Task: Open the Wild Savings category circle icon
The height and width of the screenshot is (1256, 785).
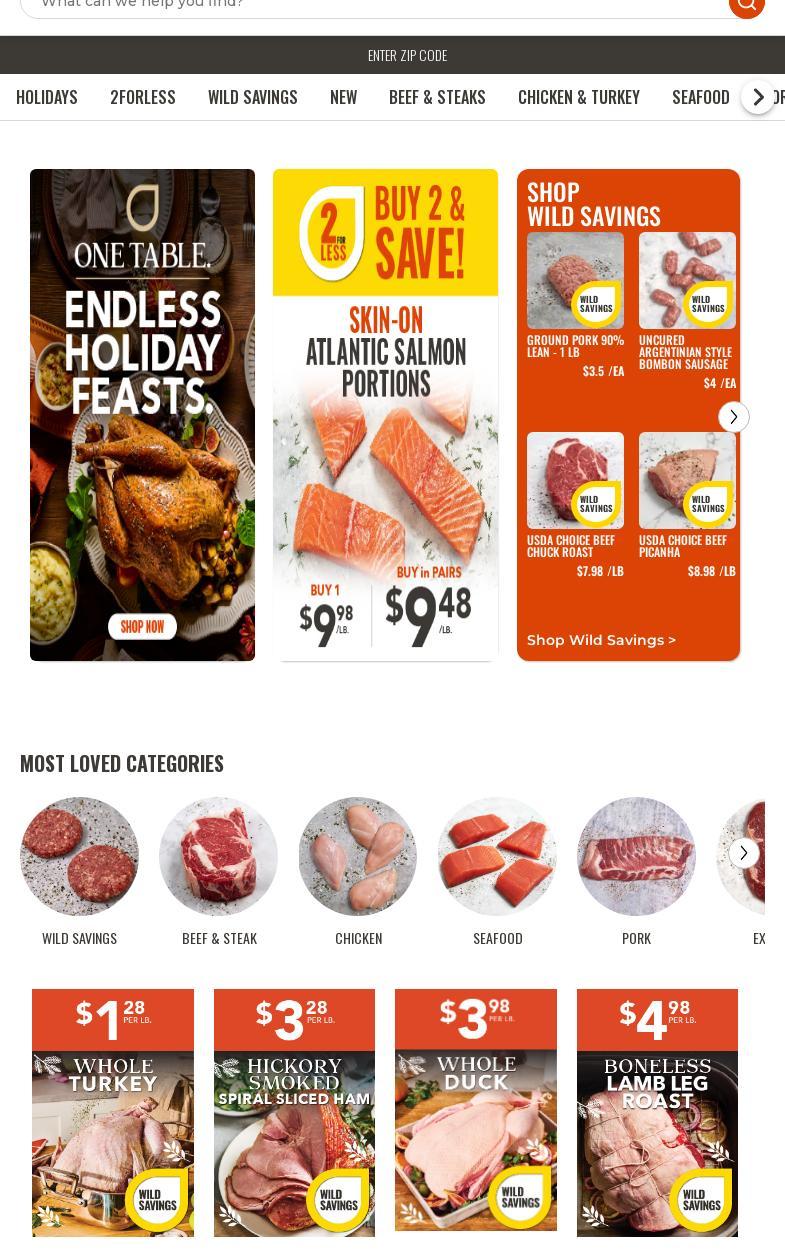Action: pyautogui.click(x=79, y=856)
